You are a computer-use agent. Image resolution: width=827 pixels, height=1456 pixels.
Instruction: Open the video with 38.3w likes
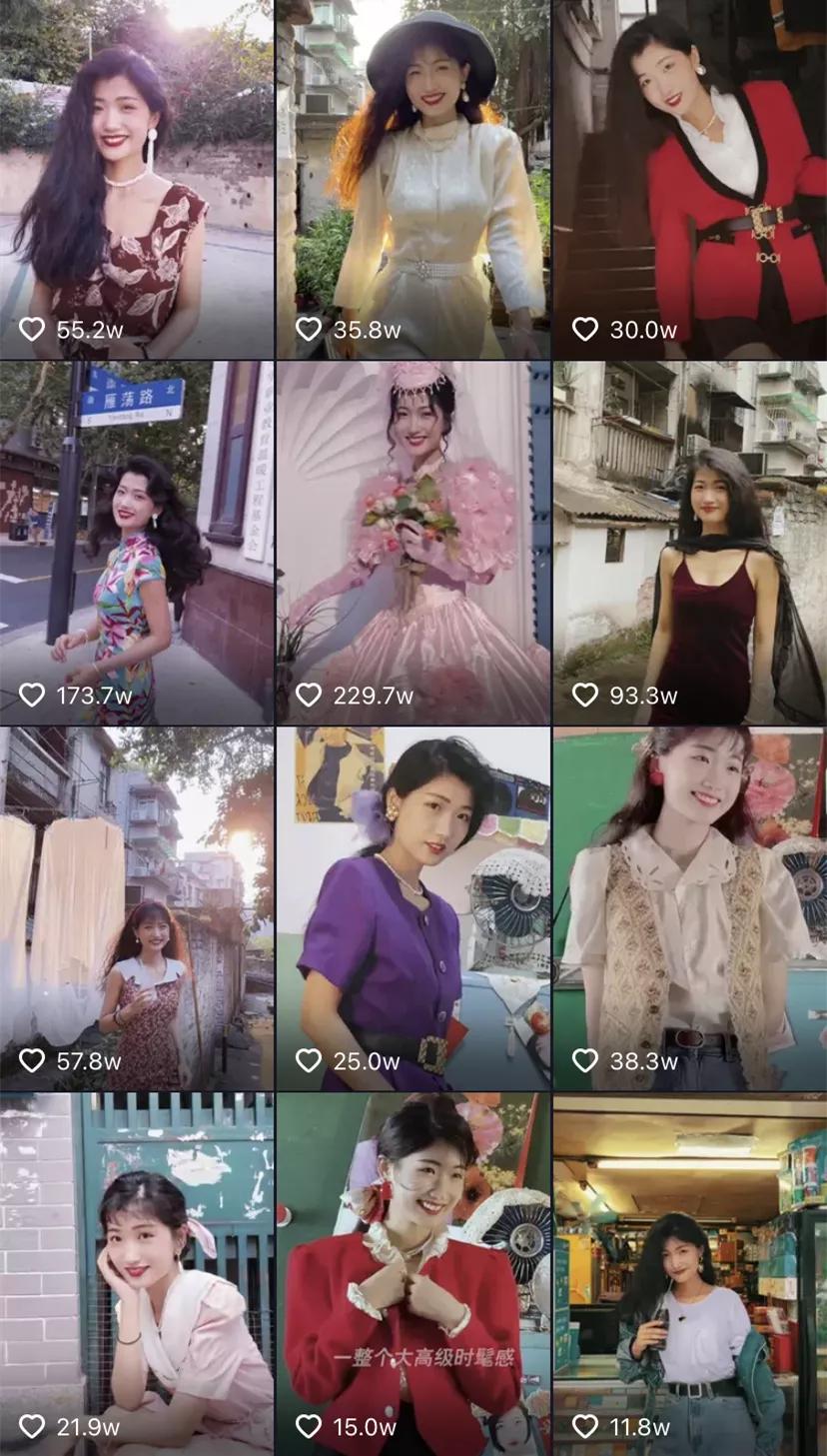[x=689, y=907]
